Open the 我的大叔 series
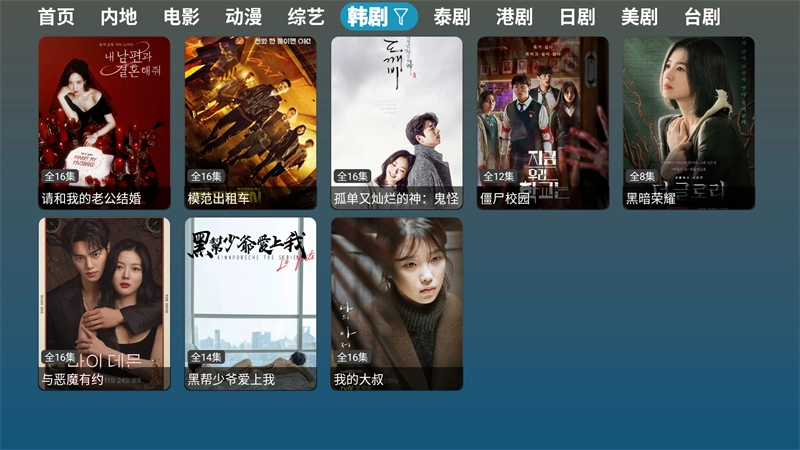This screenshot has width=800, height=450. pos(396,303)
